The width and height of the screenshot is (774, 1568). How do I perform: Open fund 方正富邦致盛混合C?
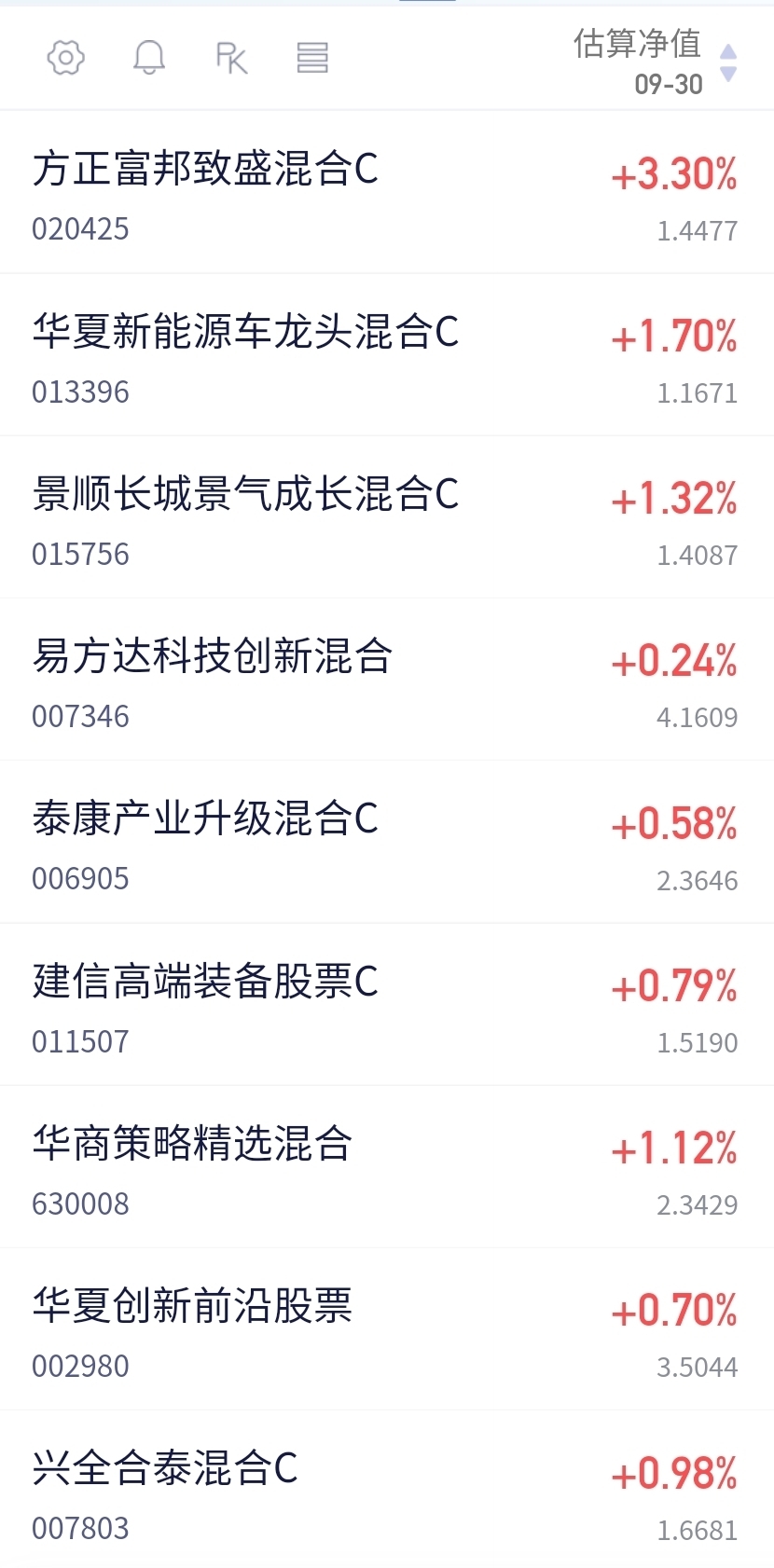205,171
